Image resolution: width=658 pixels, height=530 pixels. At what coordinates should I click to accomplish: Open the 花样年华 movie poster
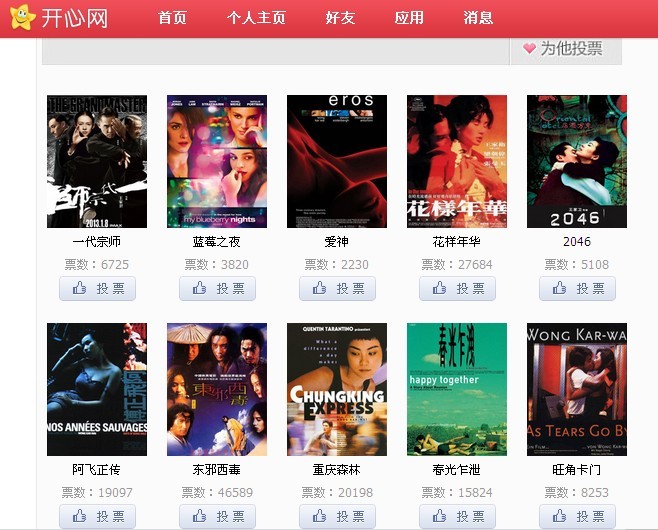coord(457,161)
